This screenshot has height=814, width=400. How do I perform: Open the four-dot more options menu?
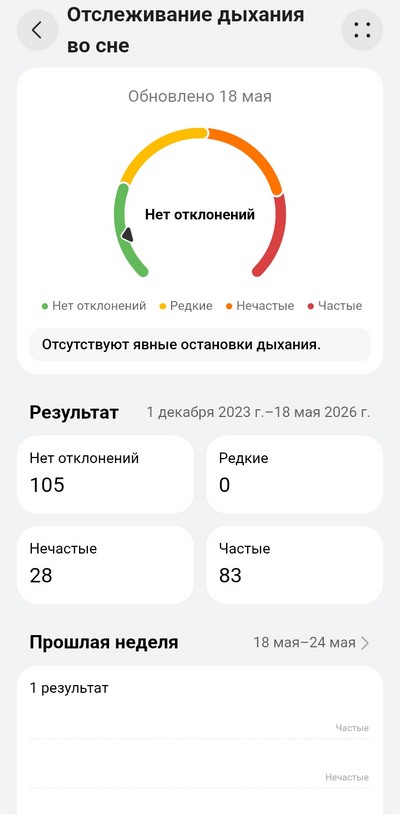pos(362,30)
